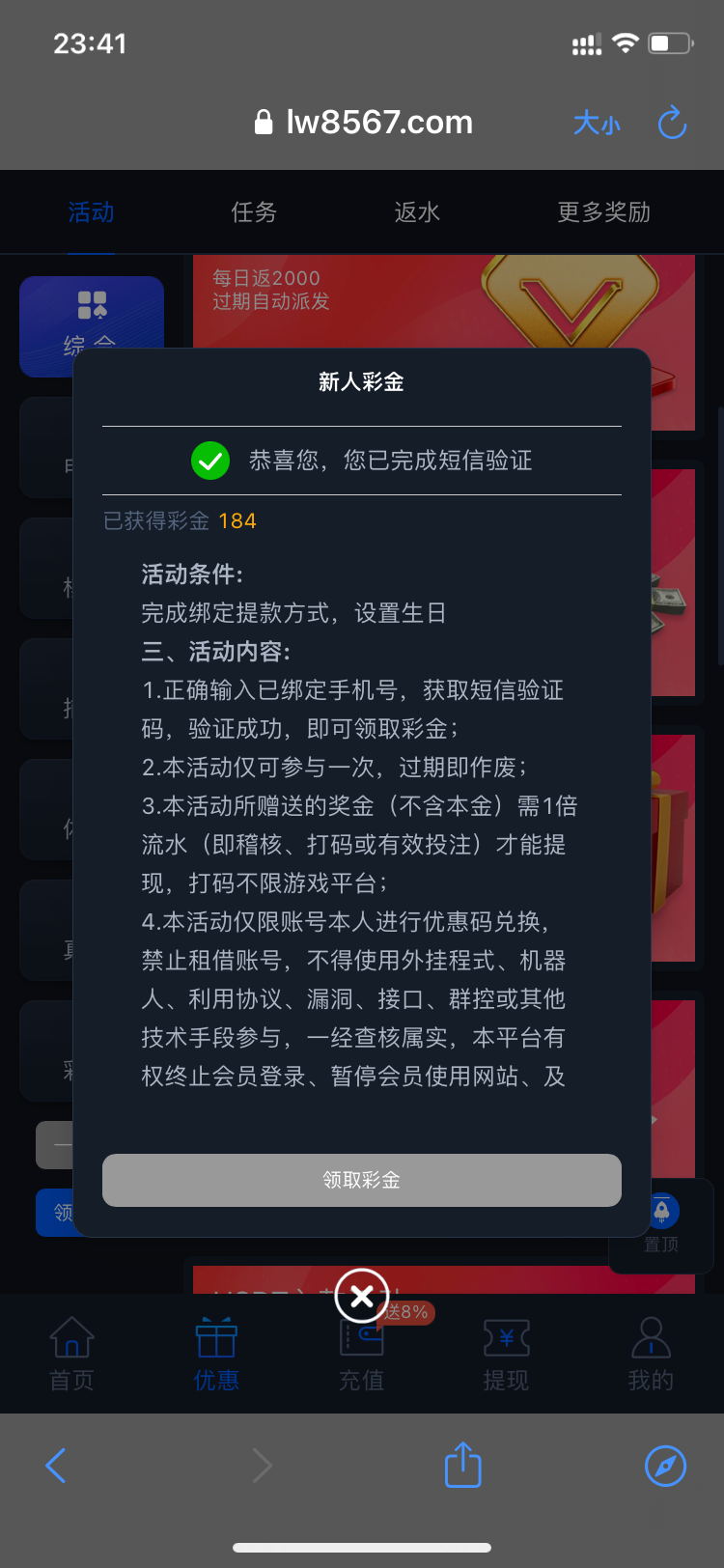This screenshot has width=724, height=1568.
Task: Go to the 首页 tab
Action: coord(72,1354)
